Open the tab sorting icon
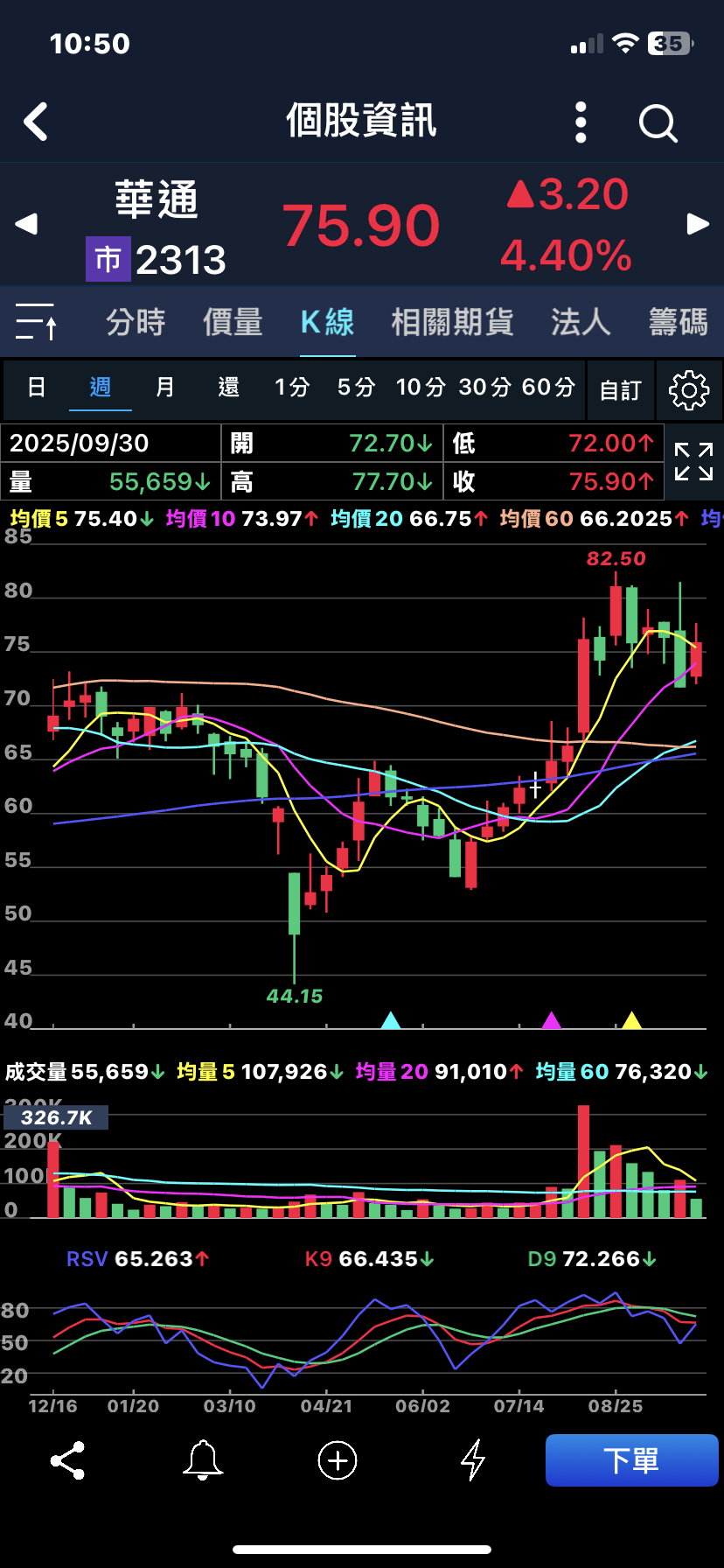 [36, 323]
